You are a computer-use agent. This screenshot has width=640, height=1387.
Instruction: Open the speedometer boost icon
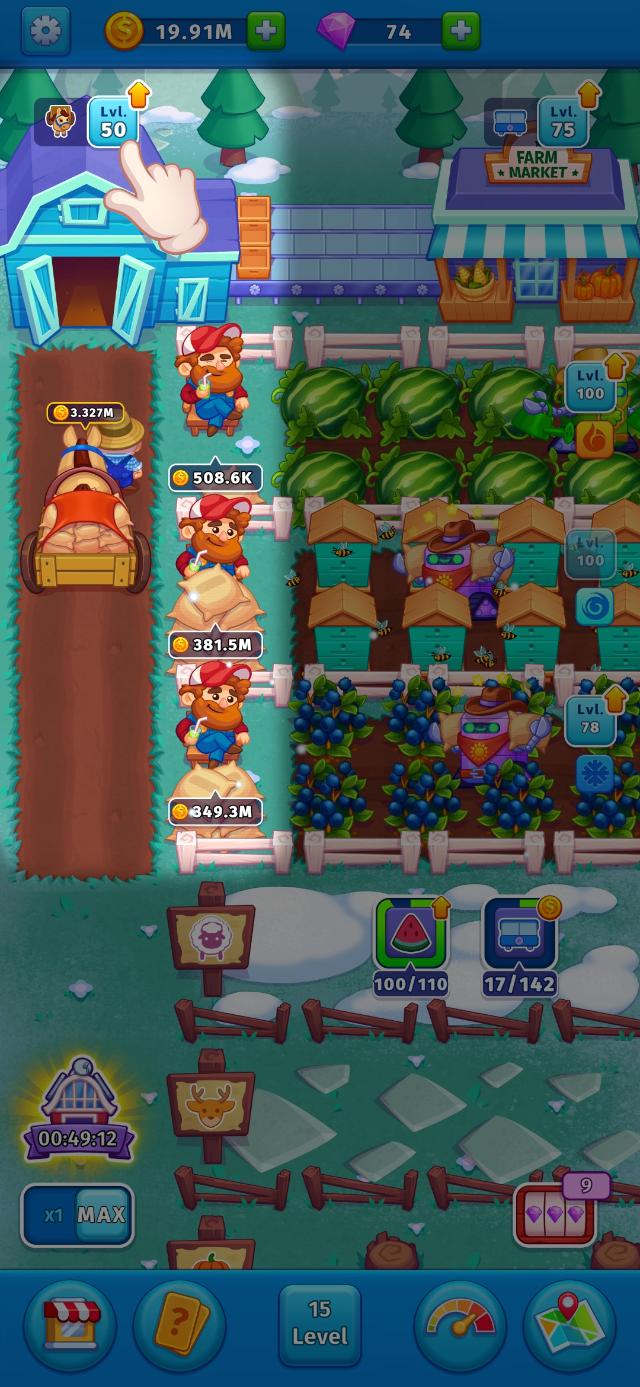(460, 1325)
